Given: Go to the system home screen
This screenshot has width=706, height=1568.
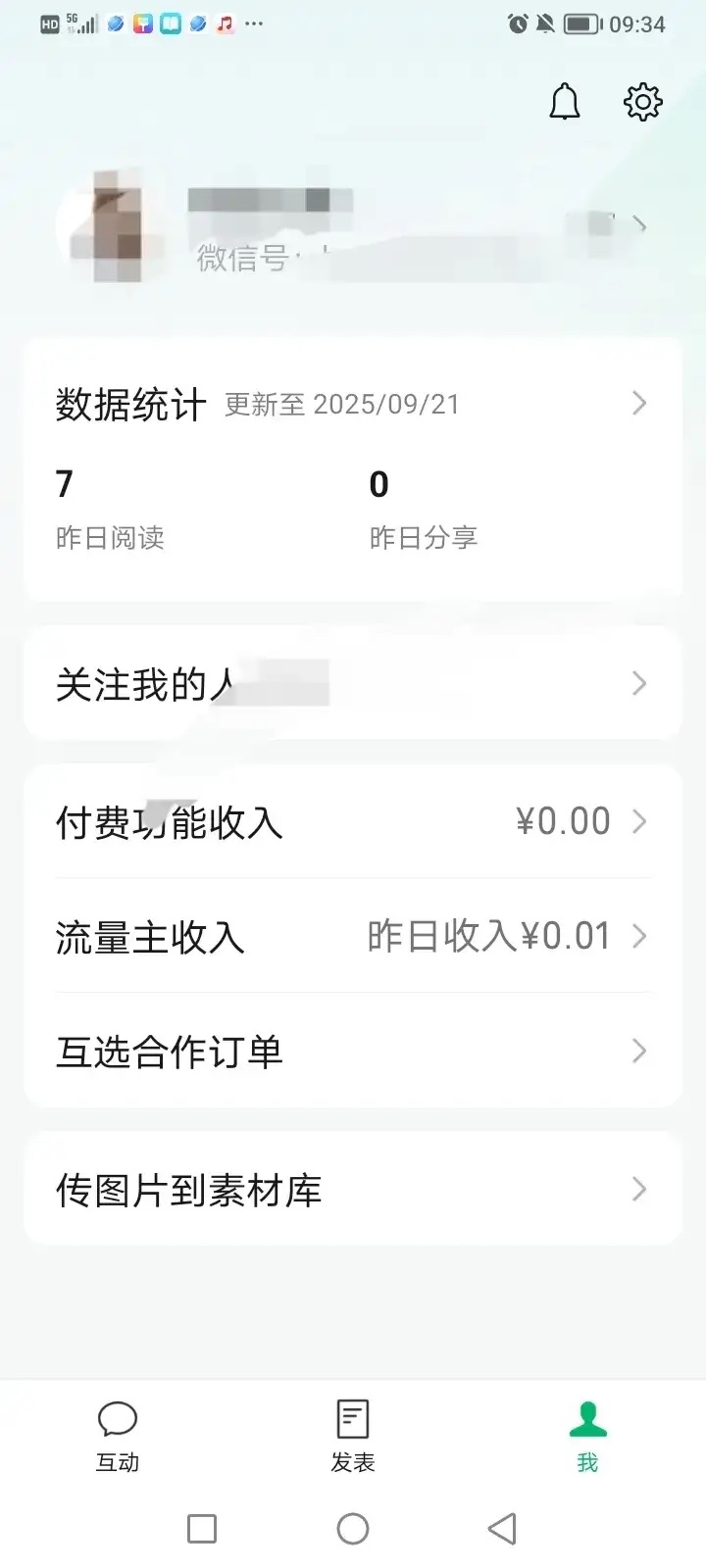Looking at the screenshot, I should coord(353,1529).
